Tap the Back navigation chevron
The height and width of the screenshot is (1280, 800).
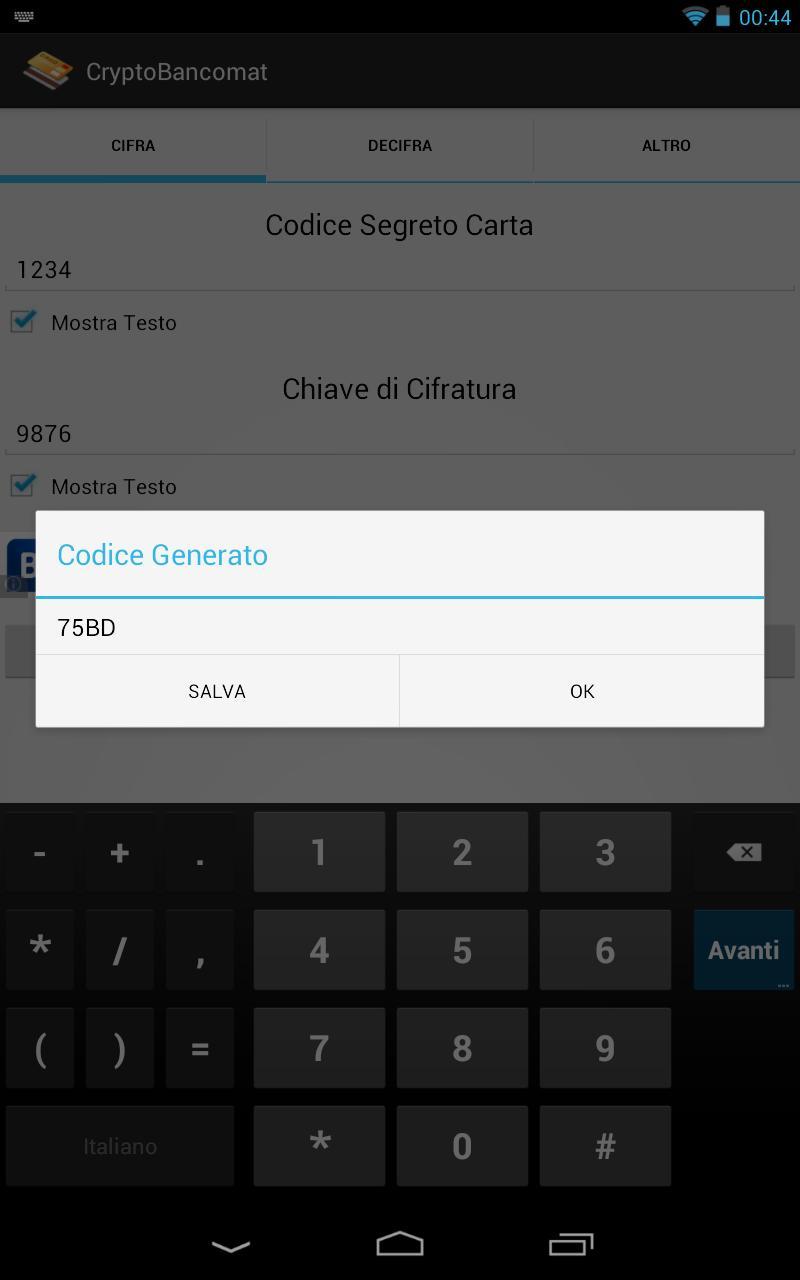tap(229, 1247)
